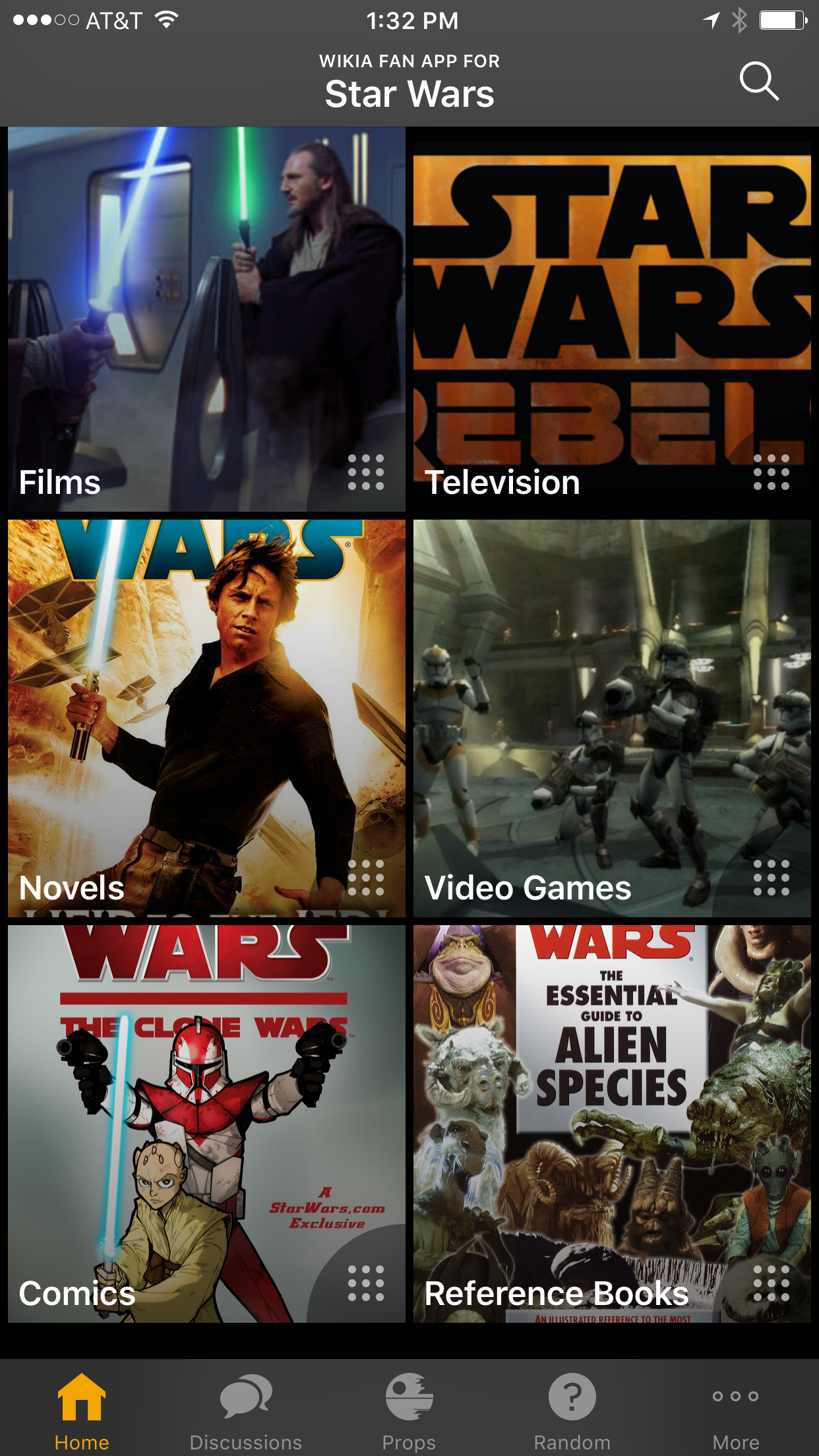Tap the Star Wars app title

409,92
